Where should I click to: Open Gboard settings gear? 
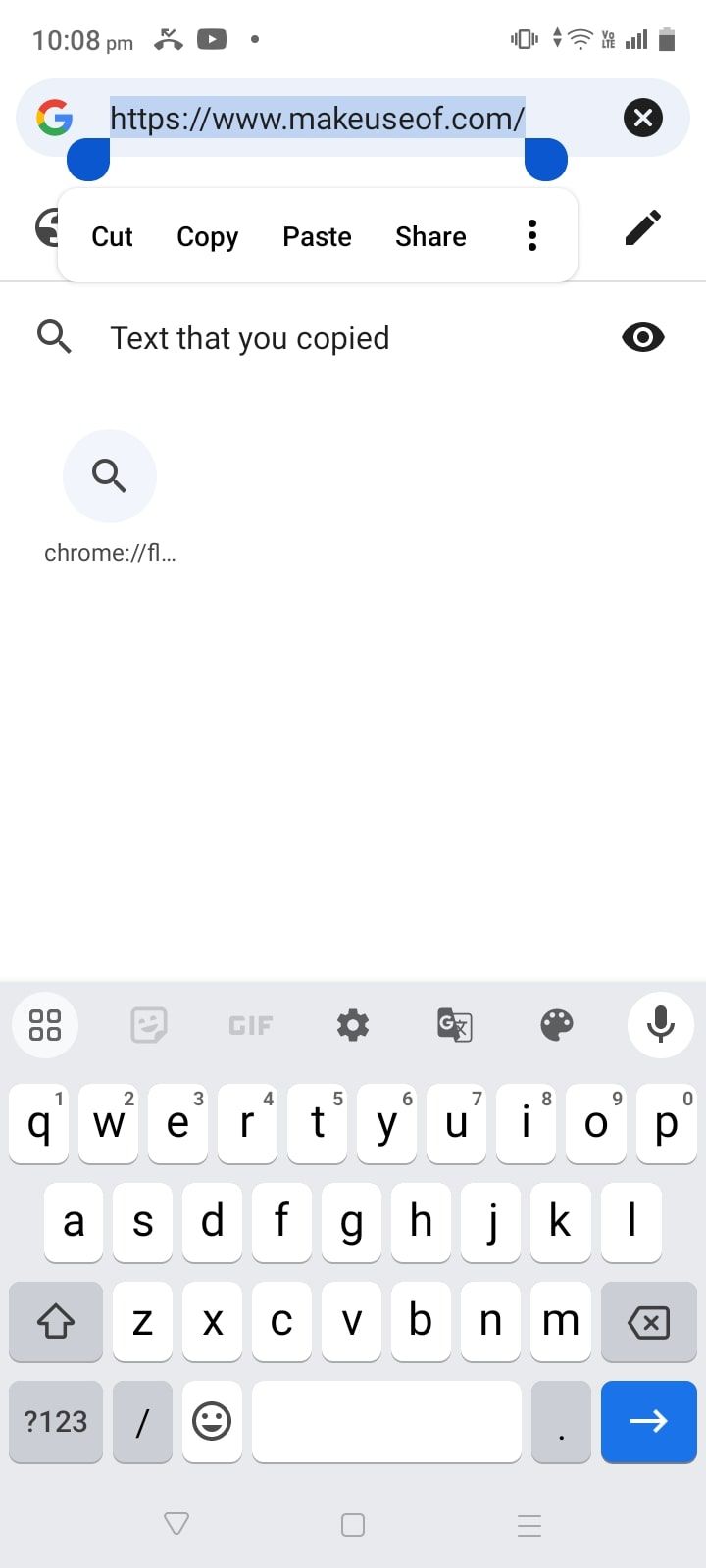pyautogui.click(x=352, y=1025)
